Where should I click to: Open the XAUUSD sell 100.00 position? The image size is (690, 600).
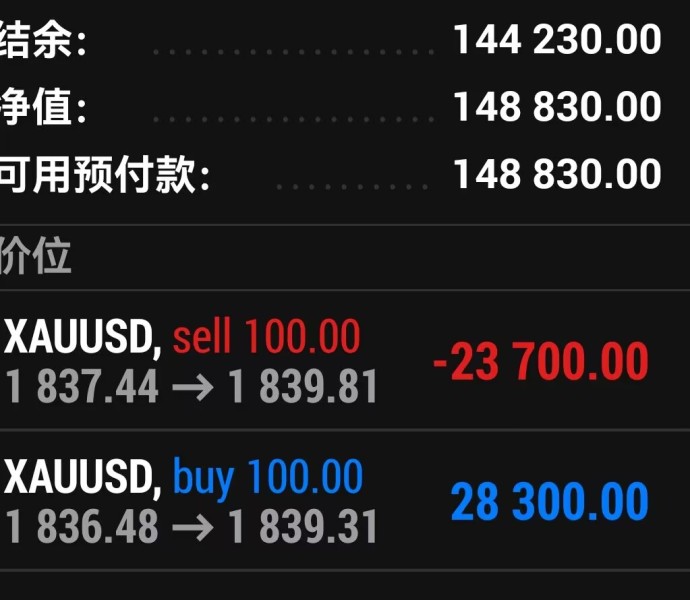(x=345, y=360)
